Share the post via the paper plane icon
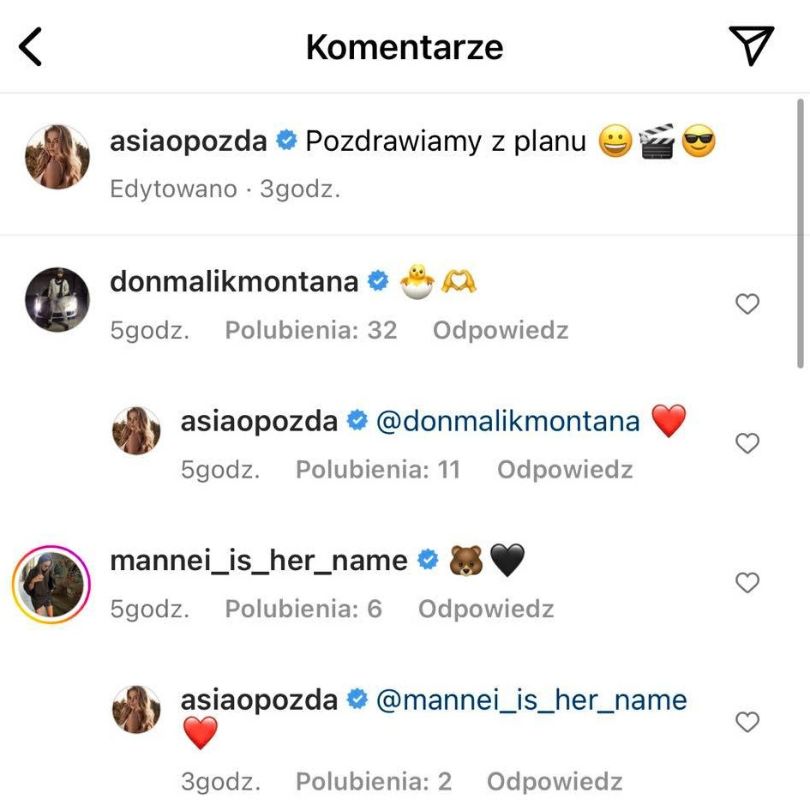Screen dimensions: 810x810 coord(750,45)
